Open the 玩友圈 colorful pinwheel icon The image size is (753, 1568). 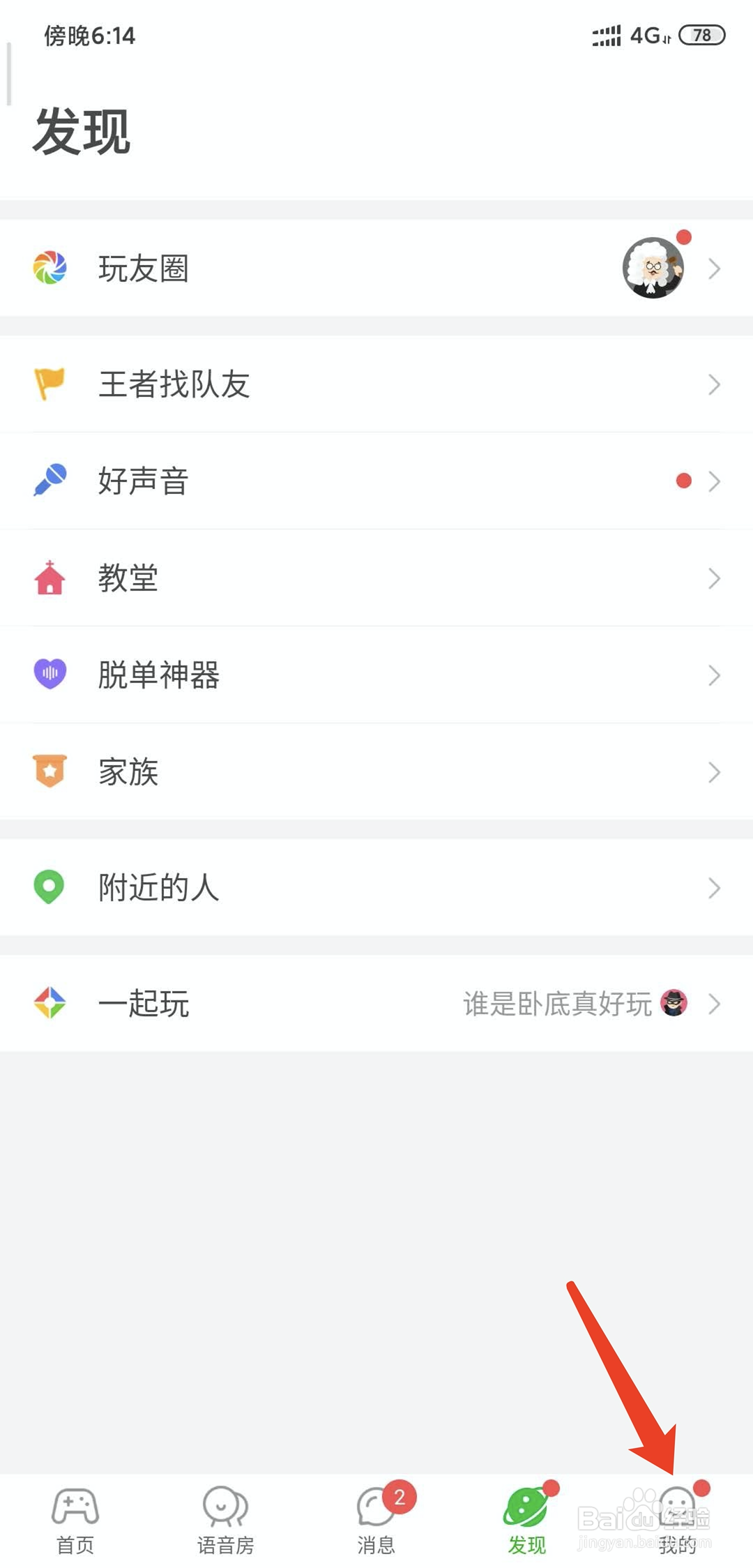(x=49, y=269)
